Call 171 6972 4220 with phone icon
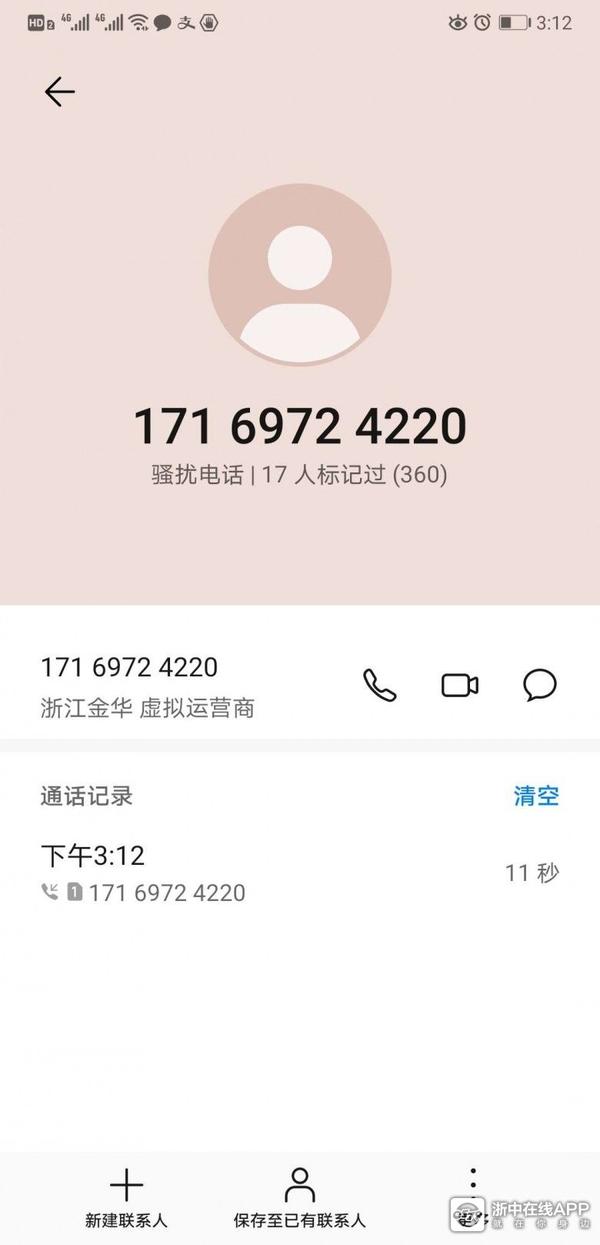This screenshot has width=600, height=1245. (379, 685)
